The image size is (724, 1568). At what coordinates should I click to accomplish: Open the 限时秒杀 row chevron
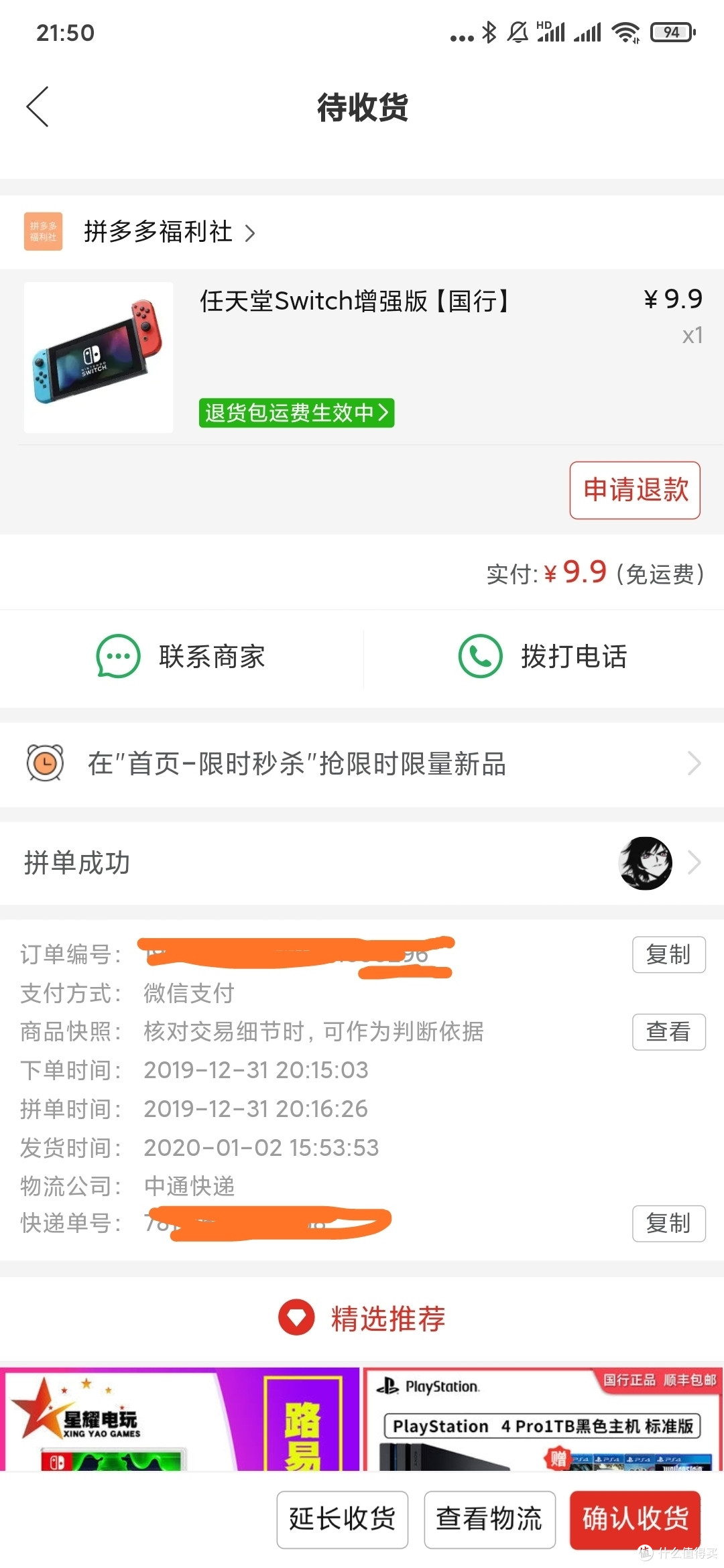coord(695,763)
